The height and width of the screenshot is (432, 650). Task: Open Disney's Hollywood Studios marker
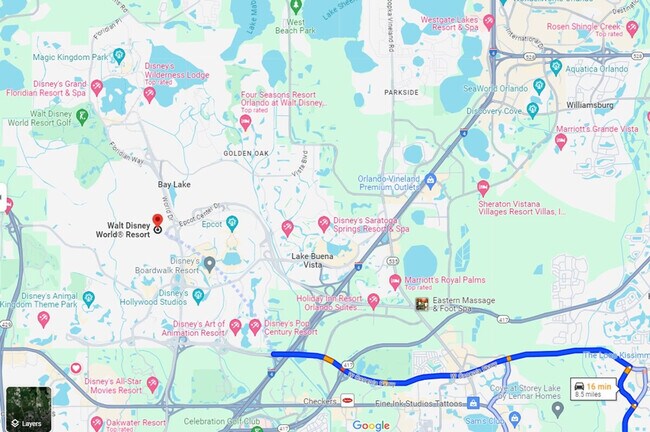click(x=198, y=295)
